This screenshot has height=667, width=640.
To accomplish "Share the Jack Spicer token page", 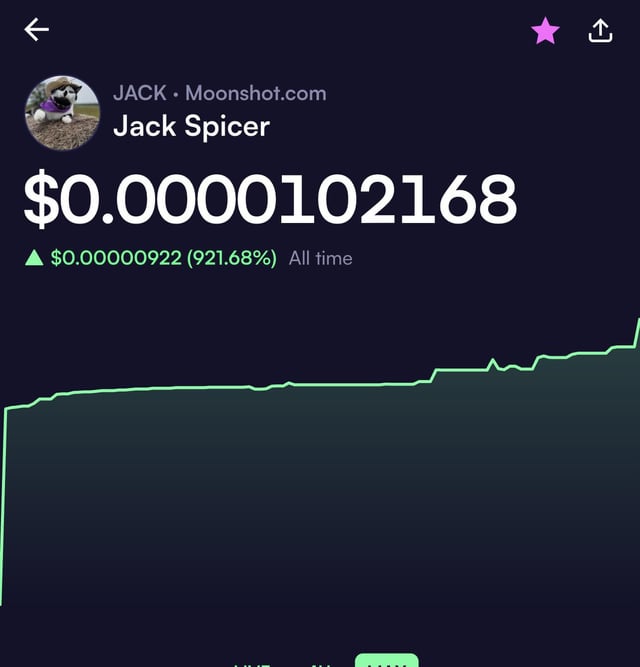I will [600, 32].
